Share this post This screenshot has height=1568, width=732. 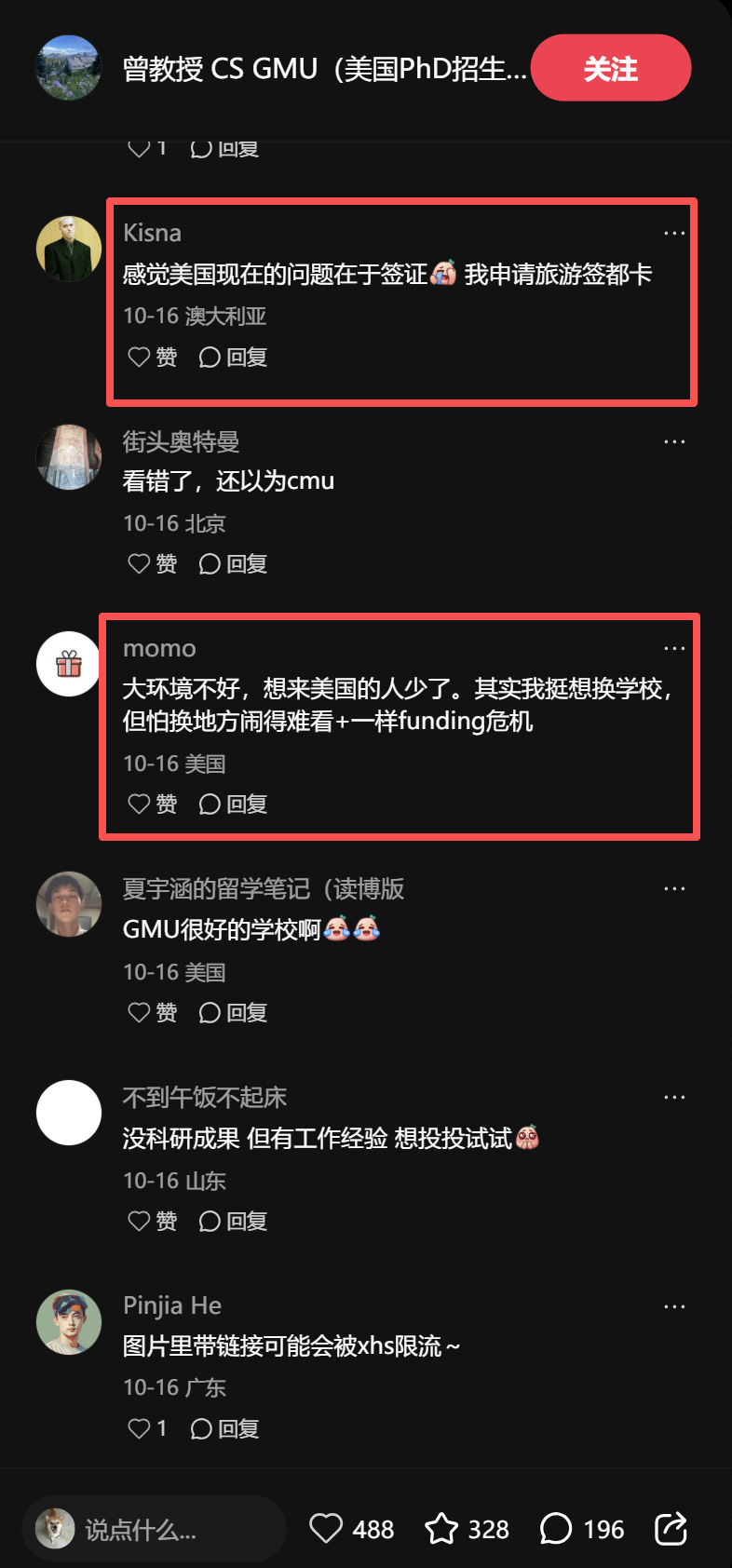[x=671, y=1529]
